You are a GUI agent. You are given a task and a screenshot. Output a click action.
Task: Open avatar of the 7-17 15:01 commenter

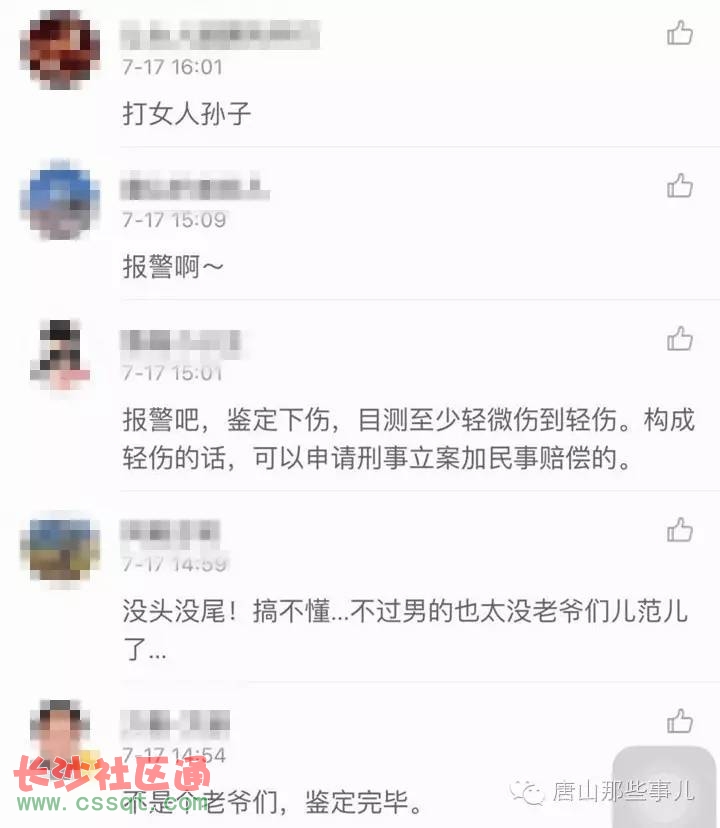(60, 356)
